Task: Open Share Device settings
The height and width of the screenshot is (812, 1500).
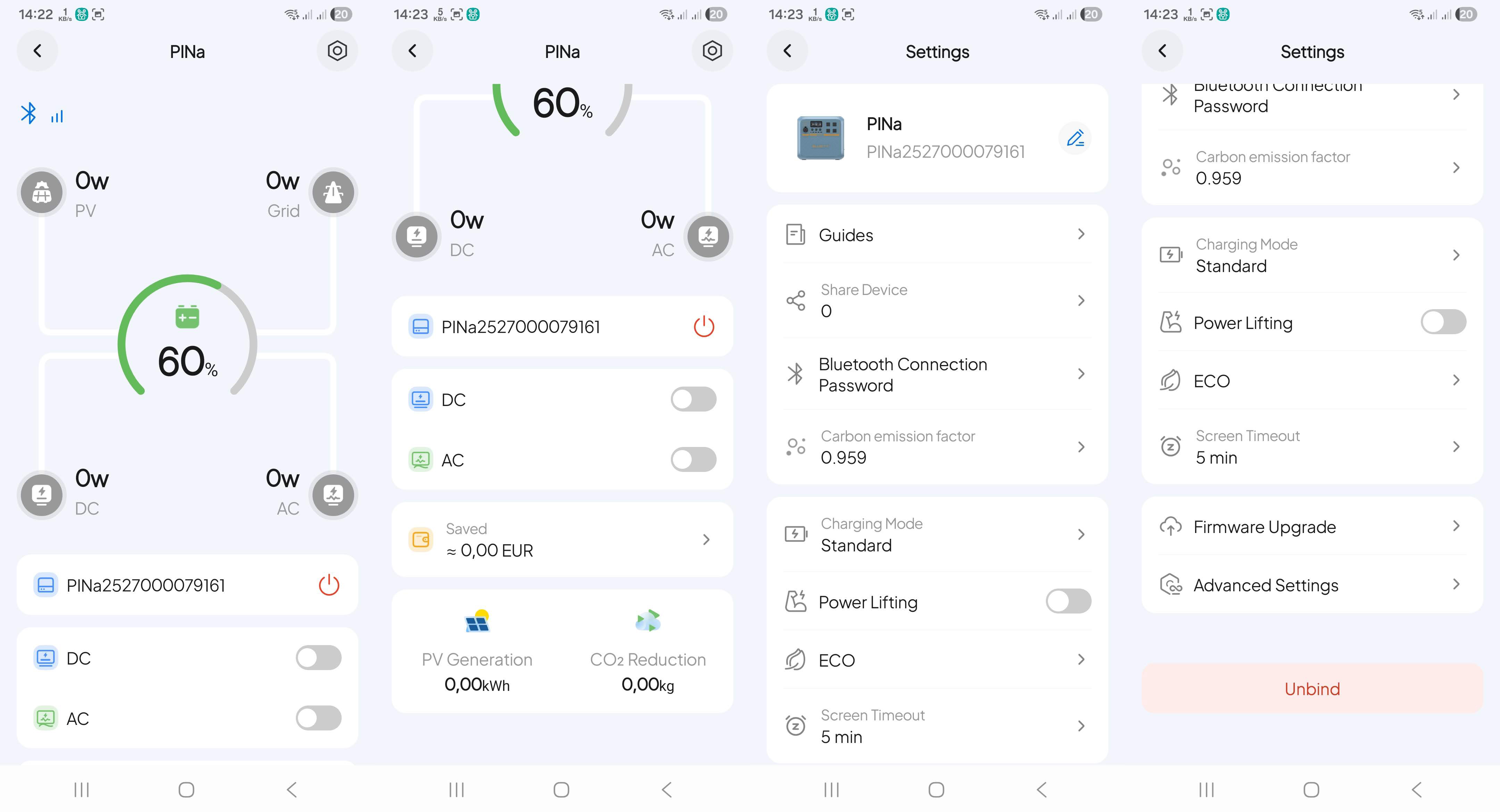Action: pyautogui.click(x=937, y=301)
